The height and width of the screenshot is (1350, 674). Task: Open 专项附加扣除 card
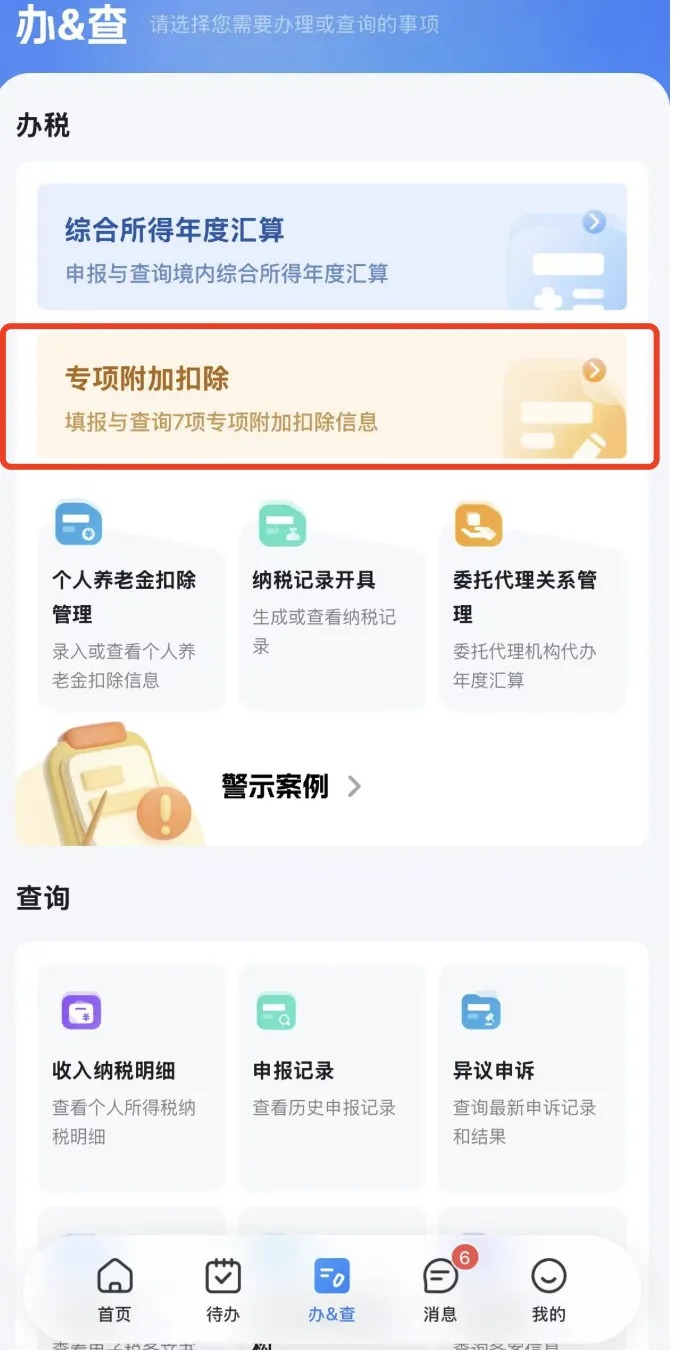click(331, 395)
